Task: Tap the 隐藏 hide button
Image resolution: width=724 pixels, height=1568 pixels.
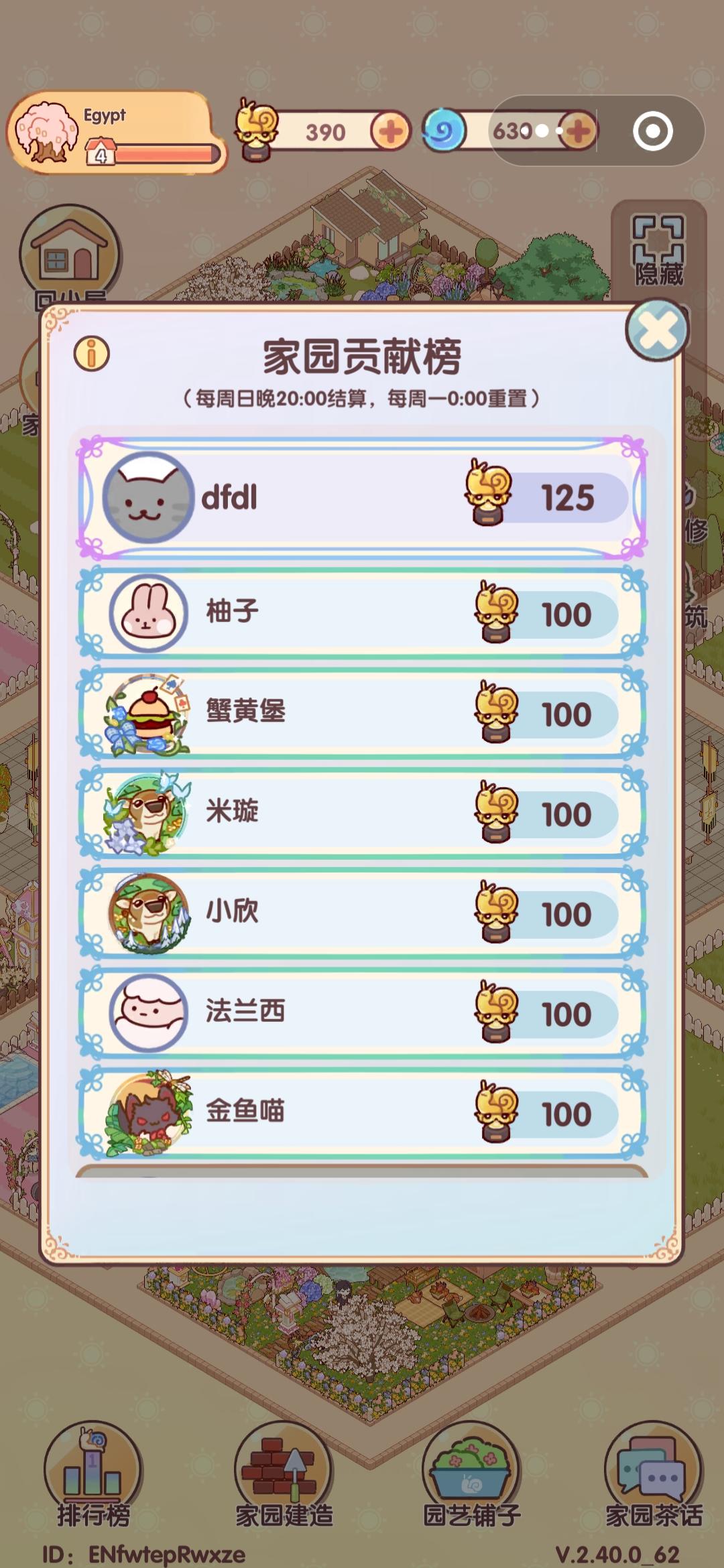Action: [658, 251]
